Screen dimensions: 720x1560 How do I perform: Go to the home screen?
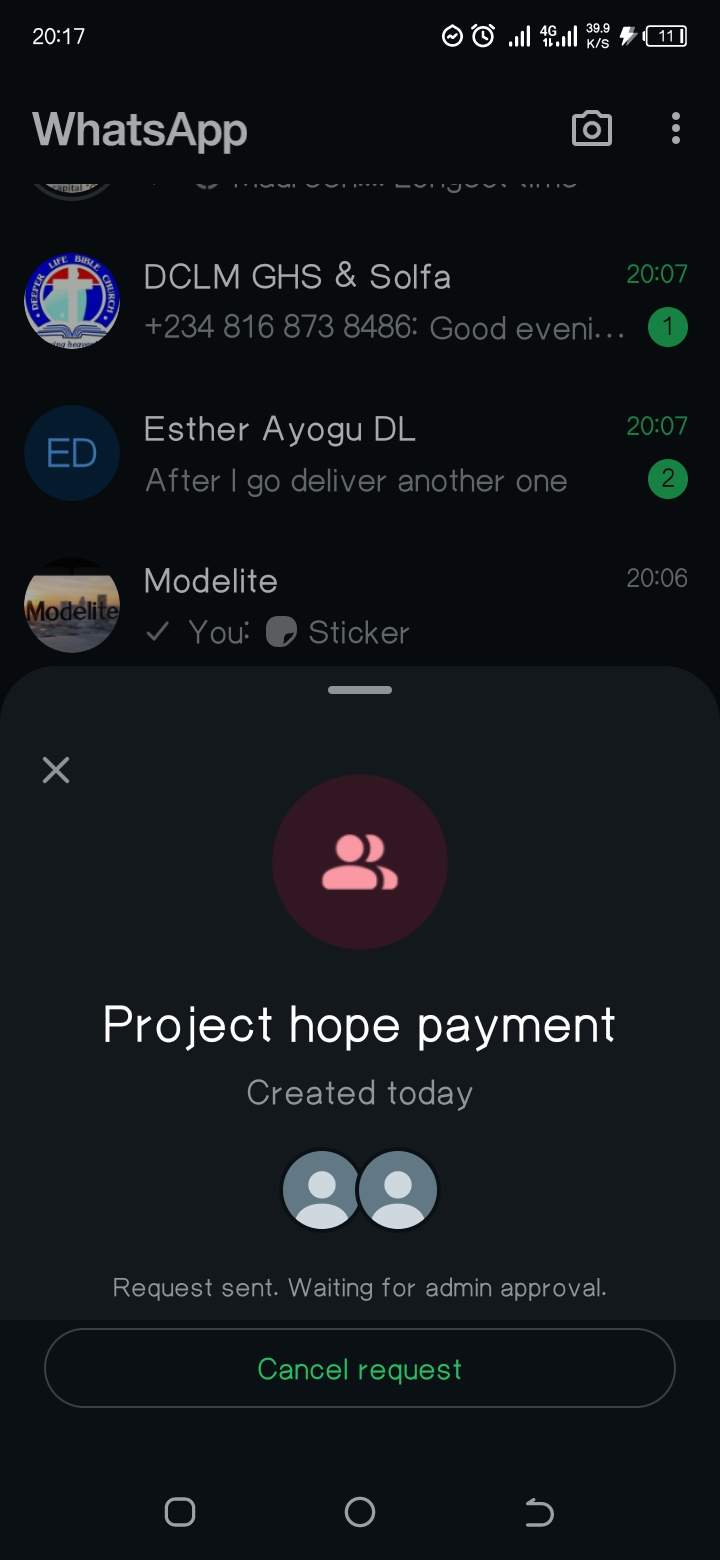tap(360, 1512)
